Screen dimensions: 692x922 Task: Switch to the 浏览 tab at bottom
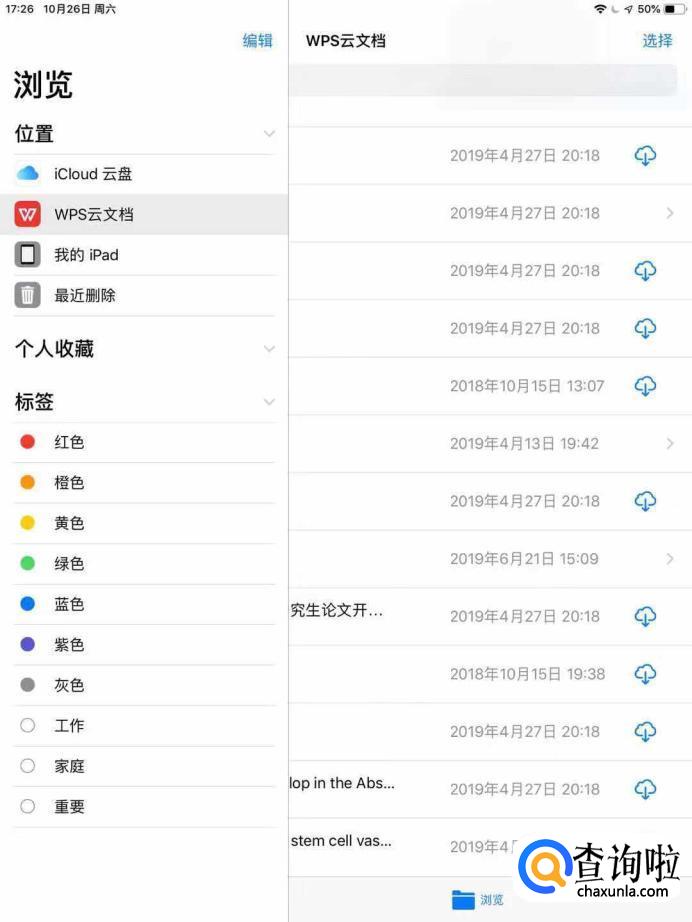click(478, 899)
